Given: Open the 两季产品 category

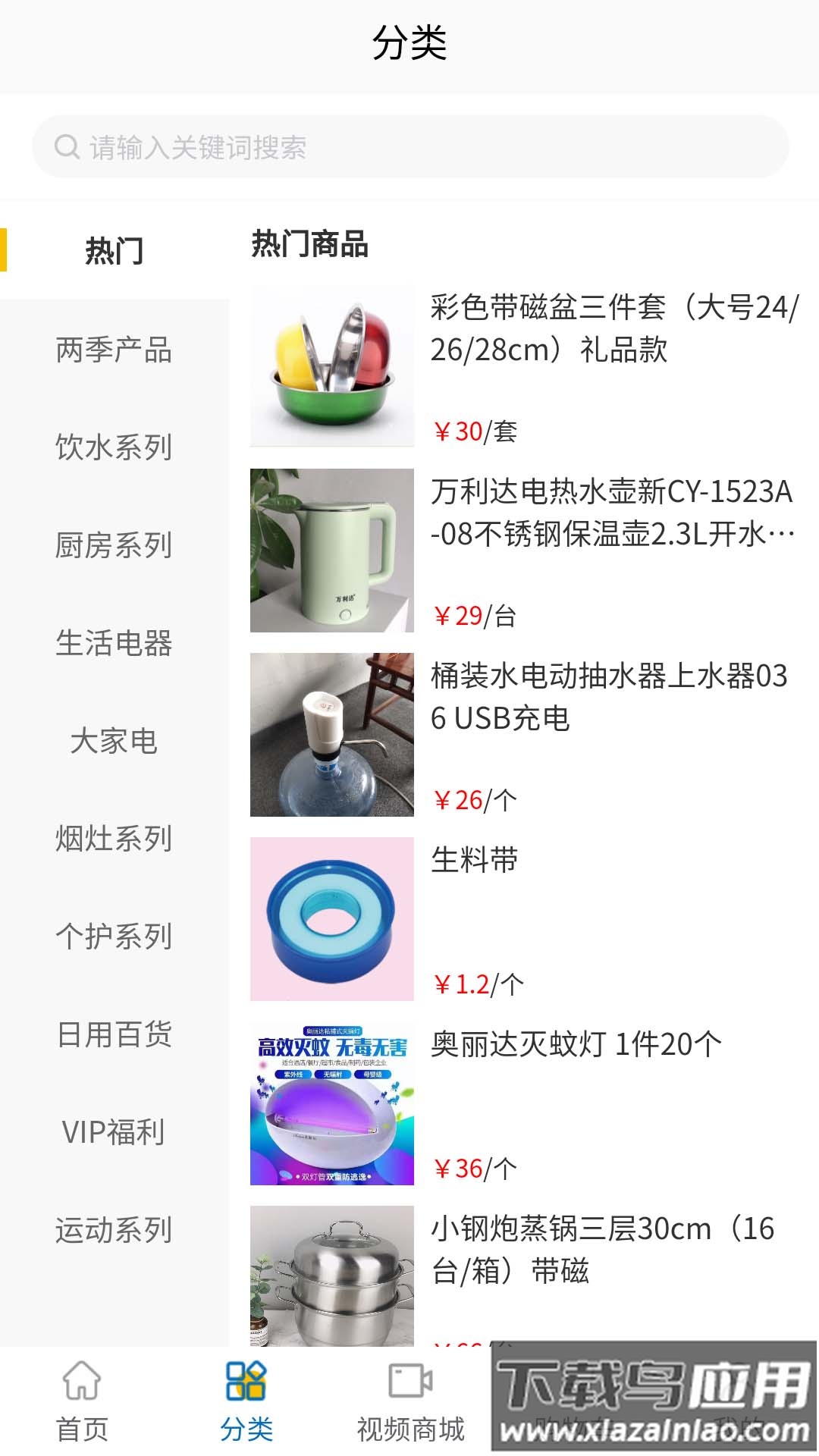Looking at the screenshot, I should tap(114, 350).
